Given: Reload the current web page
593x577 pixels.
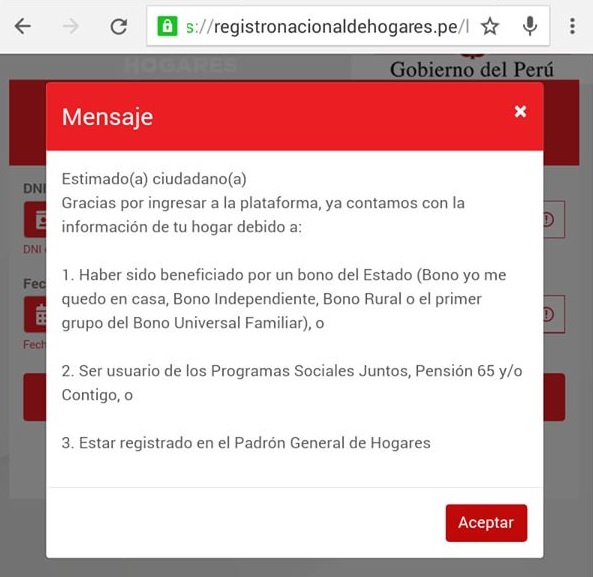Looking at the screenshot, I should (119, 26).
